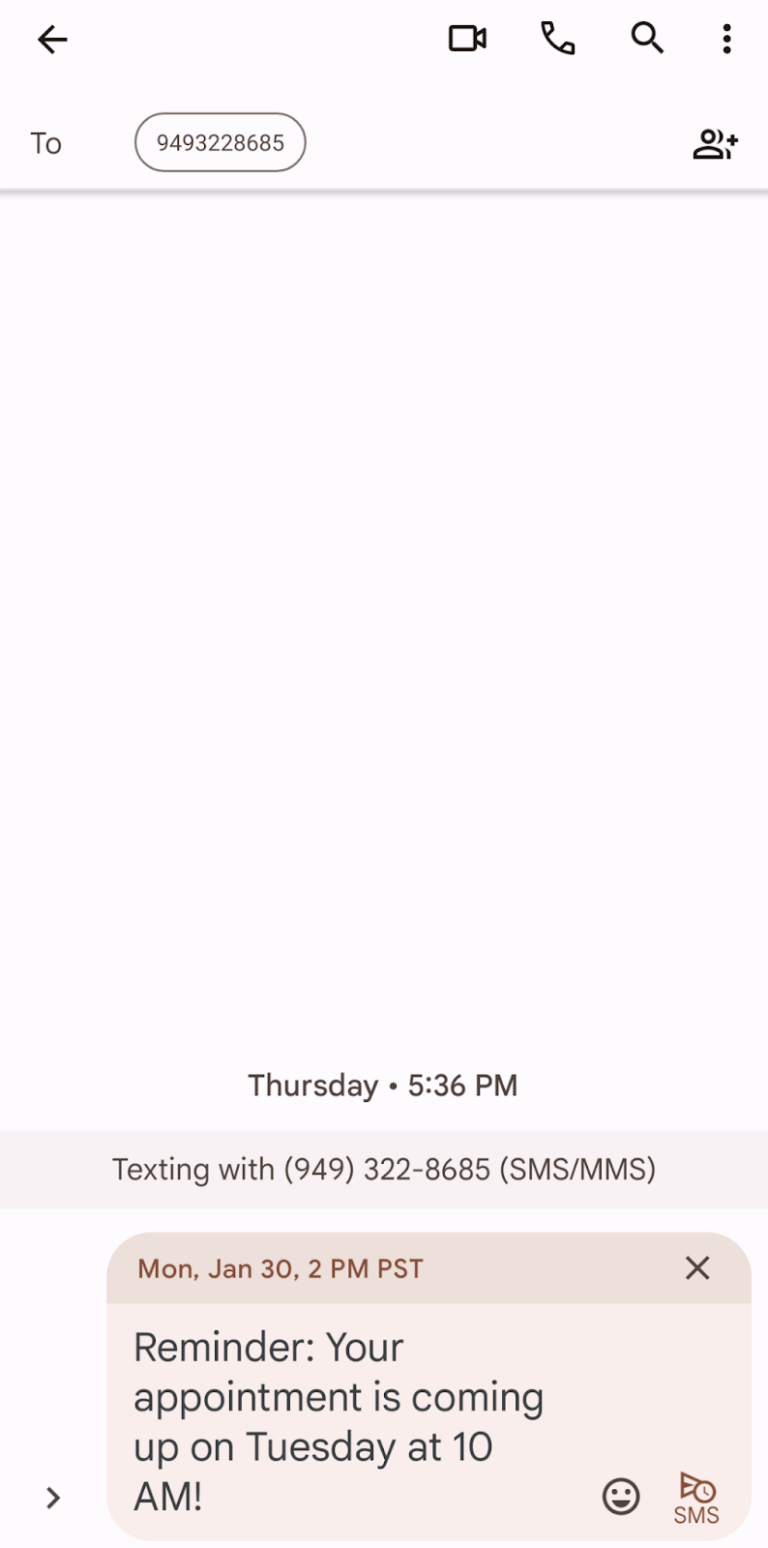Open search within the conversation
The width and height of the screenshot is (768, 1548).
[647, 39]
